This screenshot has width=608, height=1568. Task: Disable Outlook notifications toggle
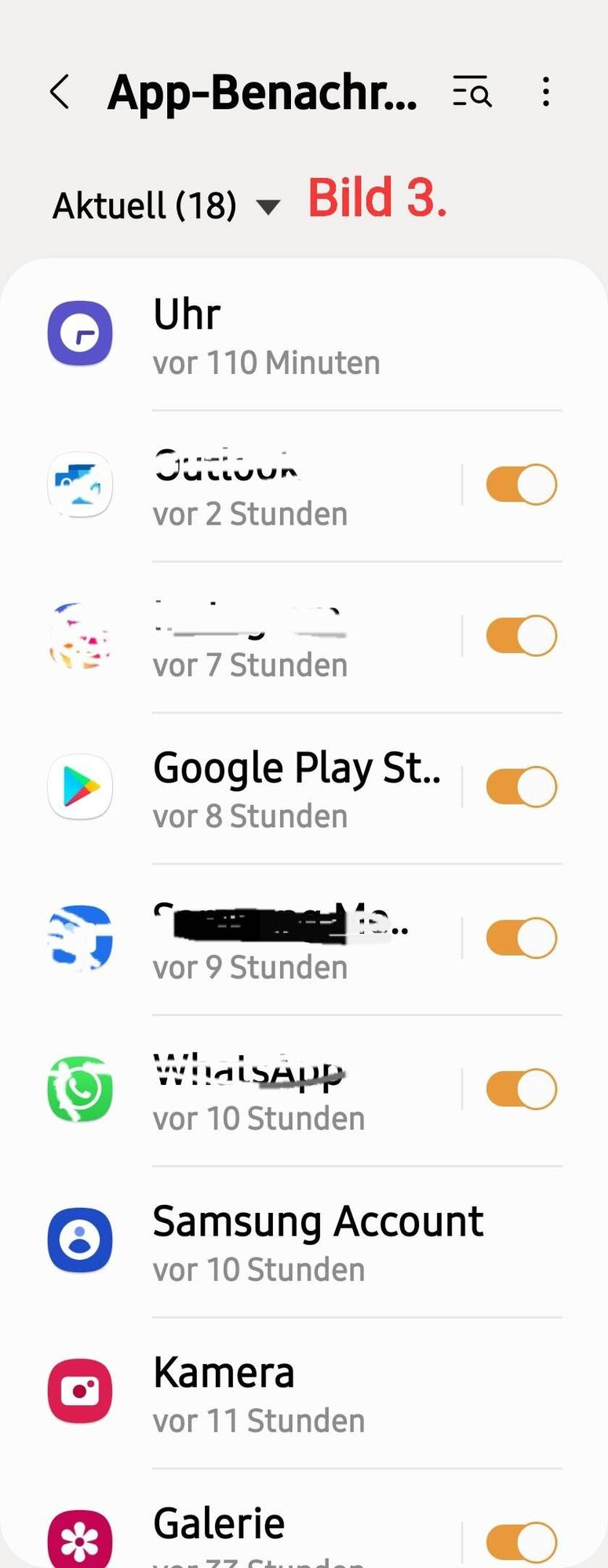pos(521,485)
